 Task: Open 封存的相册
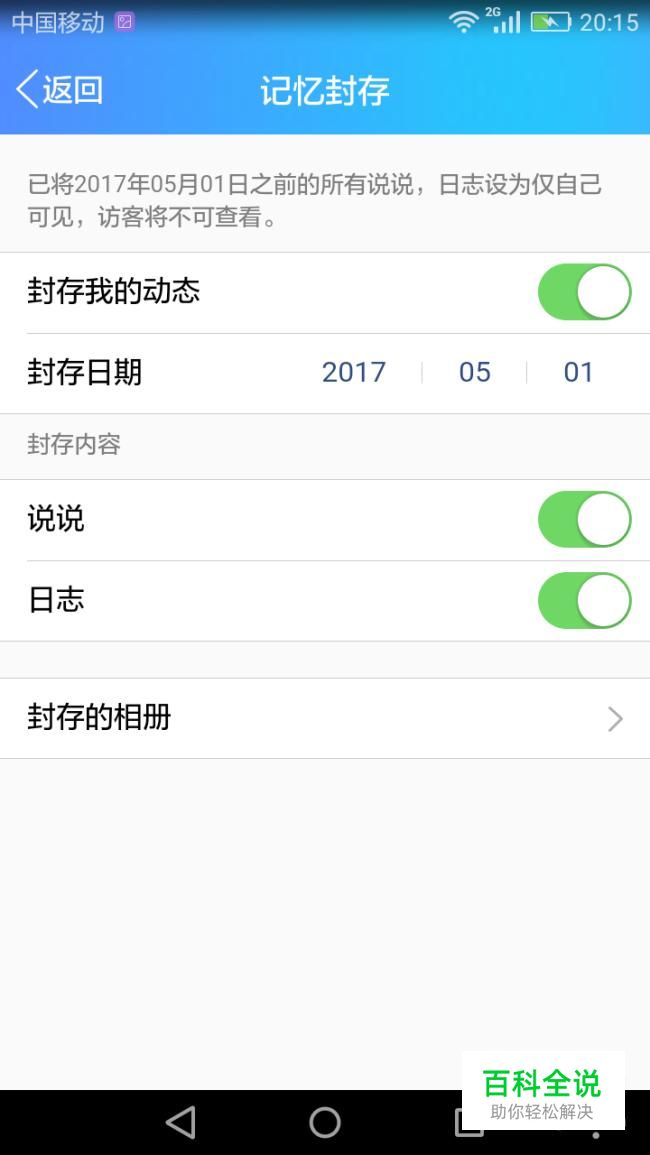(x=325, y=718)
